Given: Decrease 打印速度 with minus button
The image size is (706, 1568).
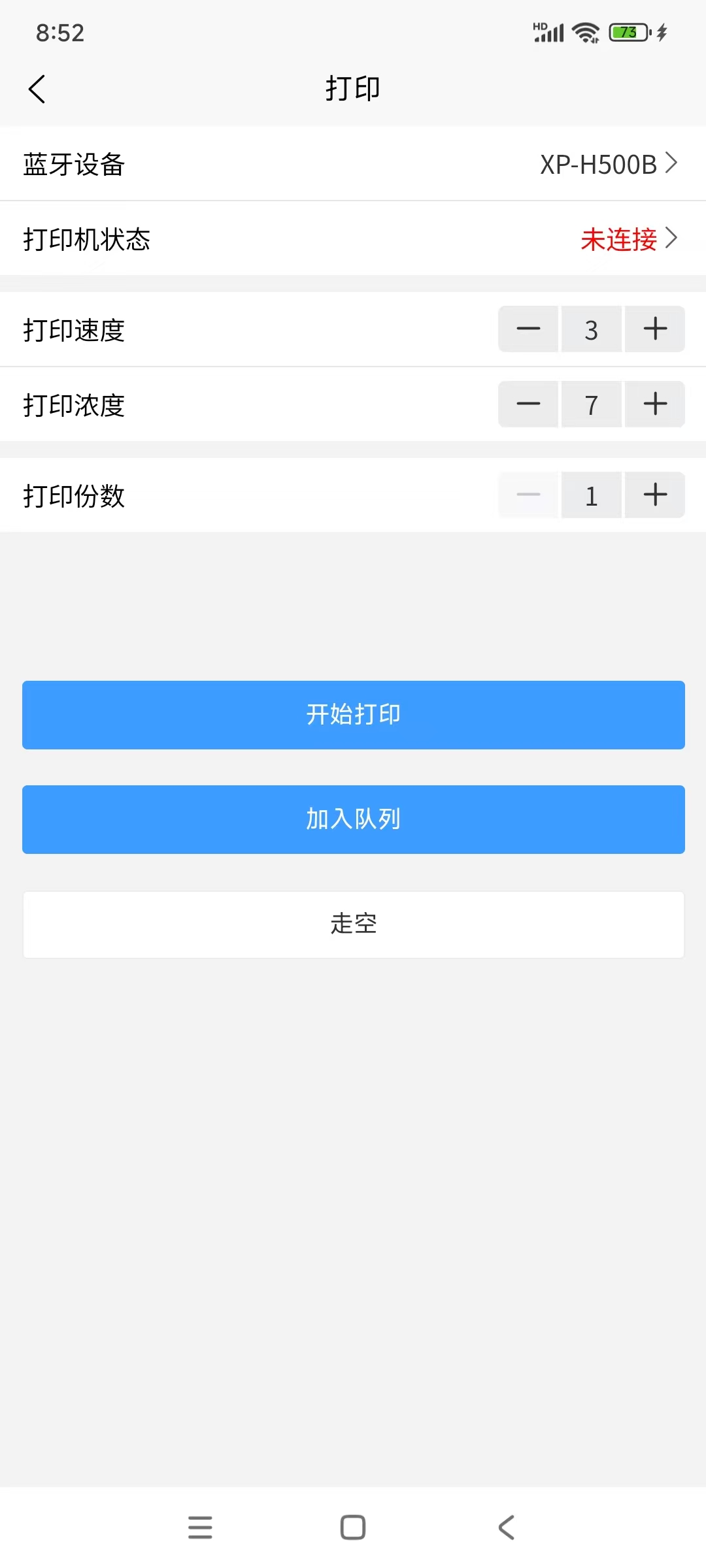Looking at the screenshot, I should click(528, 329).
